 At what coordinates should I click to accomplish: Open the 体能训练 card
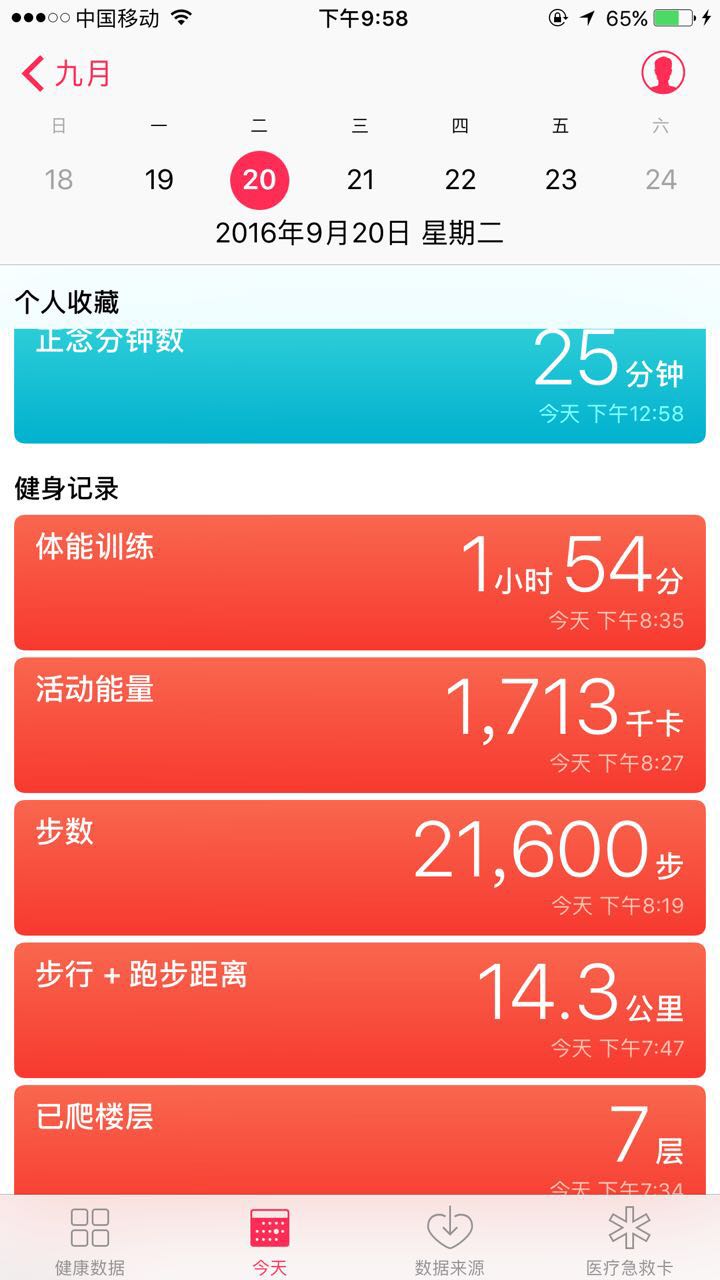360,582
